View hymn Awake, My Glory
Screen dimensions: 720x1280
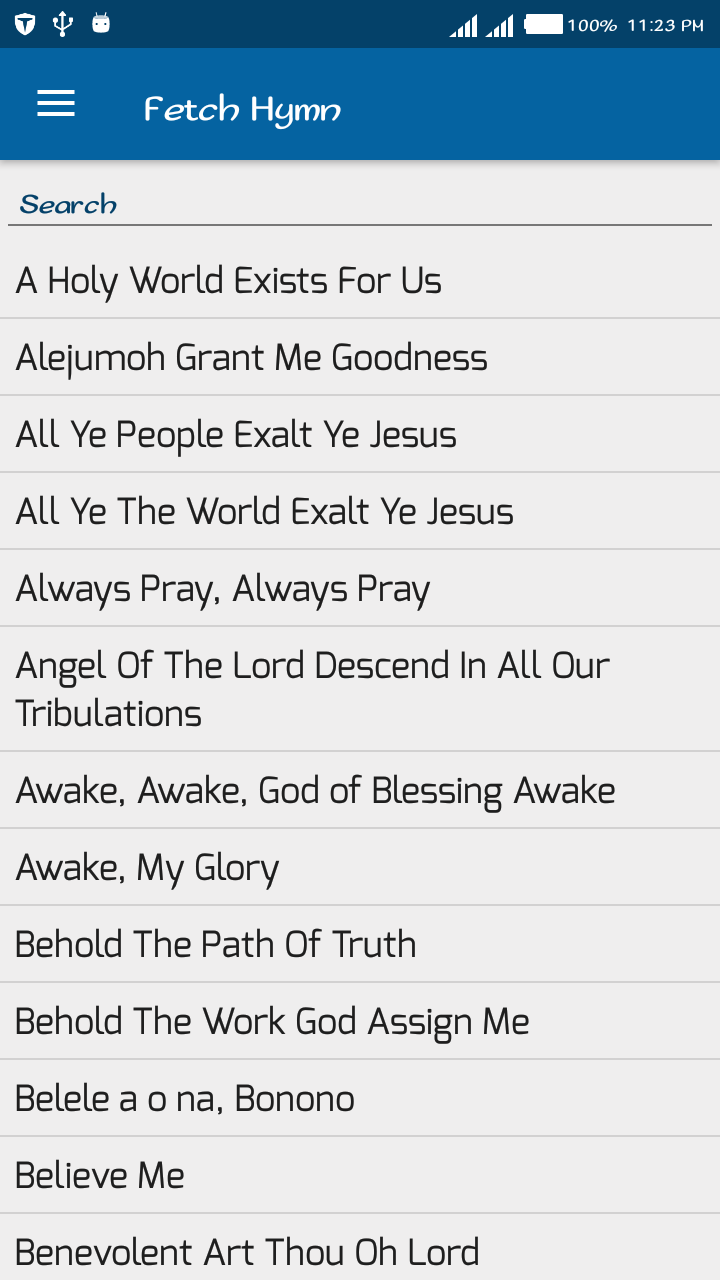point(360,868)
